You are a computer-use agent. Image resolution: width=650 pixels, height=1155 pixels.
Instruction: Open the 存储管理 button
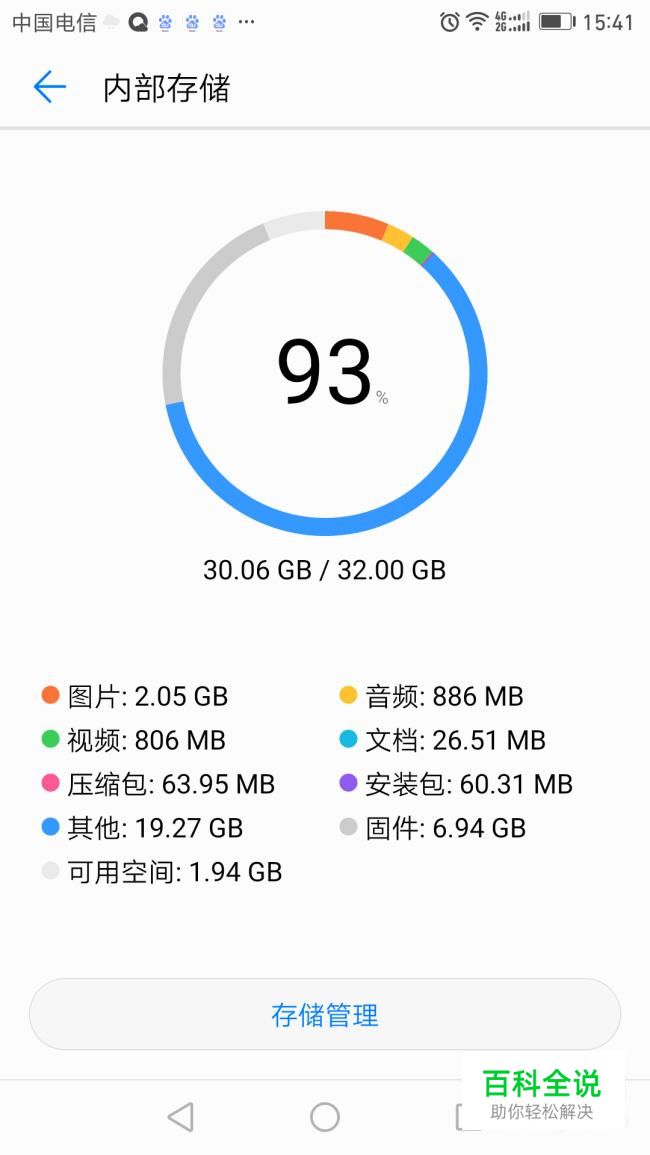[325, 1014]
